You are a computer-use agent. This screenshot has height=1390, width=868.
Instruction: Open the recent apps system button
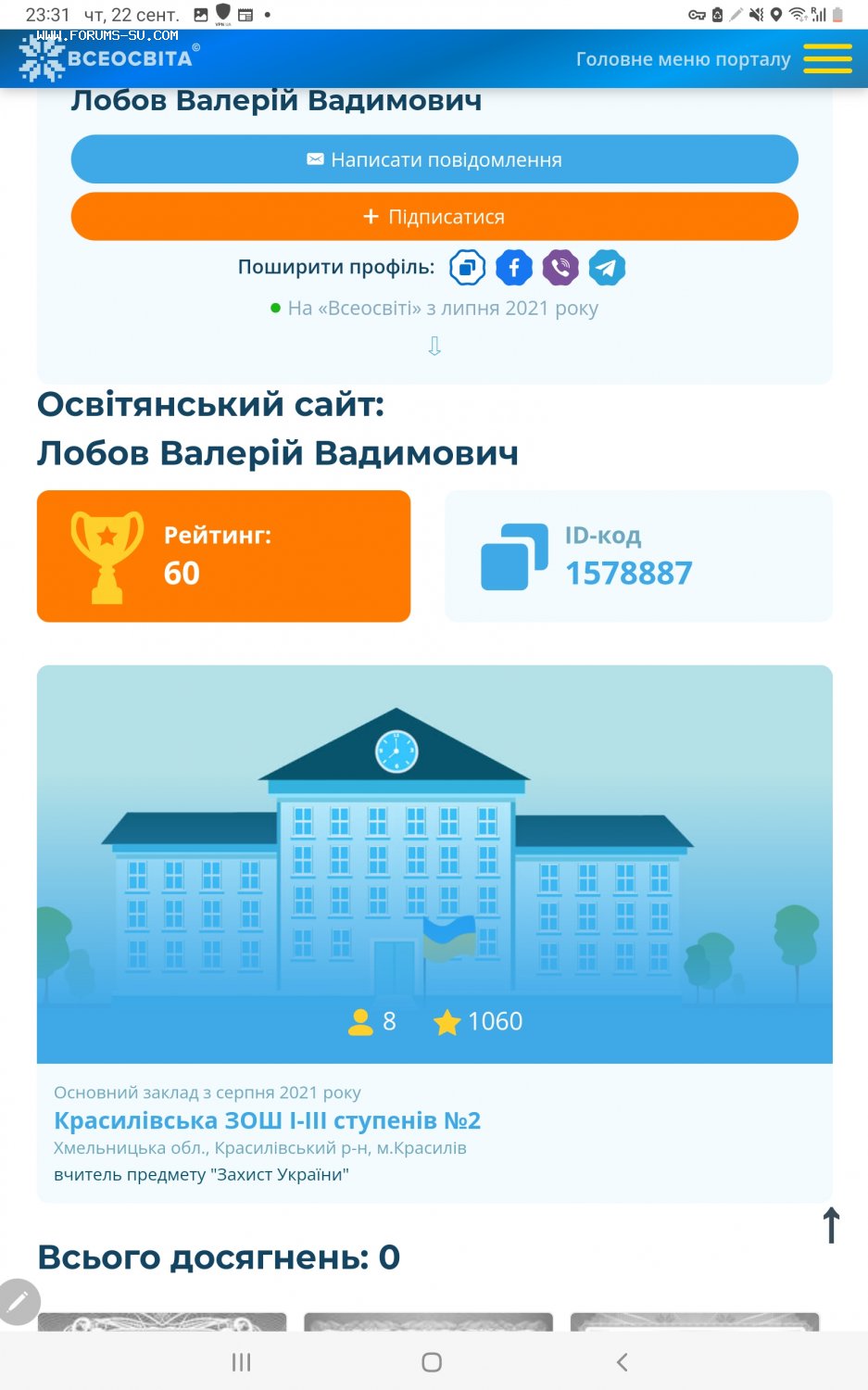click(x=241, y=1361)
